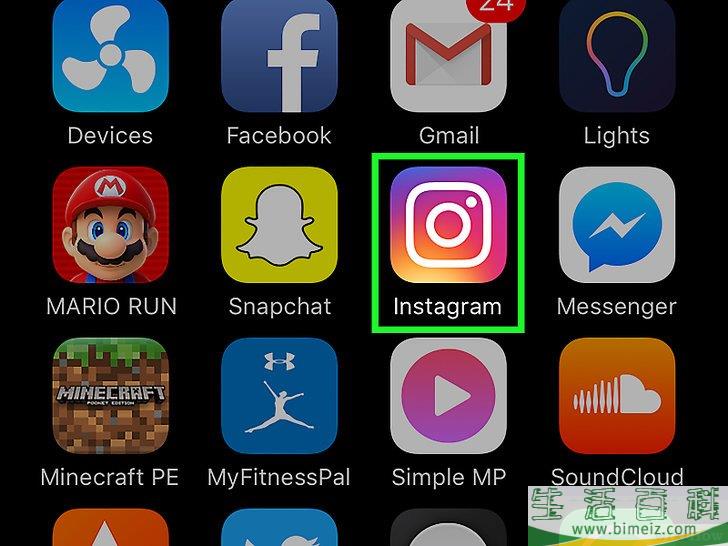Screen dimensions: 728x546
Task: Open the Simple MP player app
Action: click(448, 397)
